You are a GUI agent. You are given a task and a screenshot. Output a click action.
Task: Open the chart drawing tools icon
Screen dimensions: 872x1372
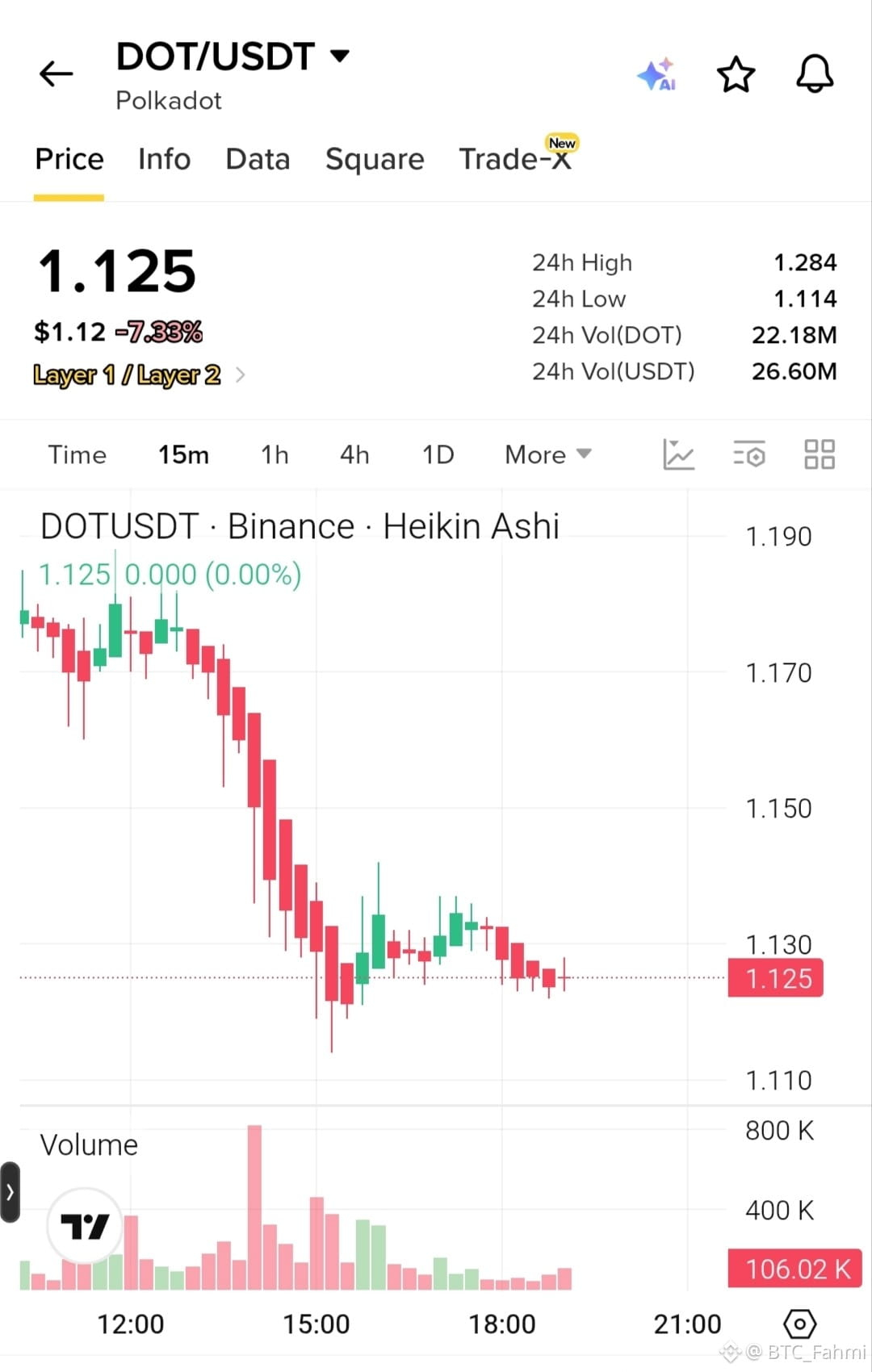click(678, 454)
